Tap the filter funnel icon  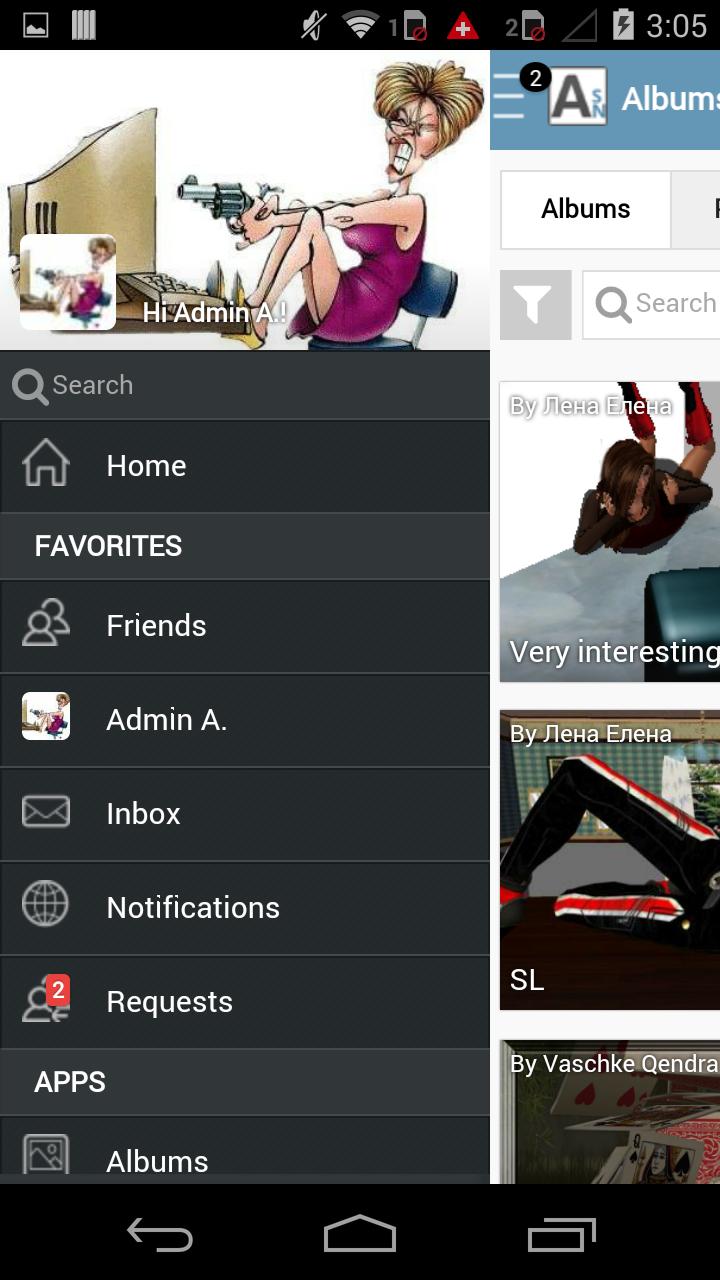536,305
